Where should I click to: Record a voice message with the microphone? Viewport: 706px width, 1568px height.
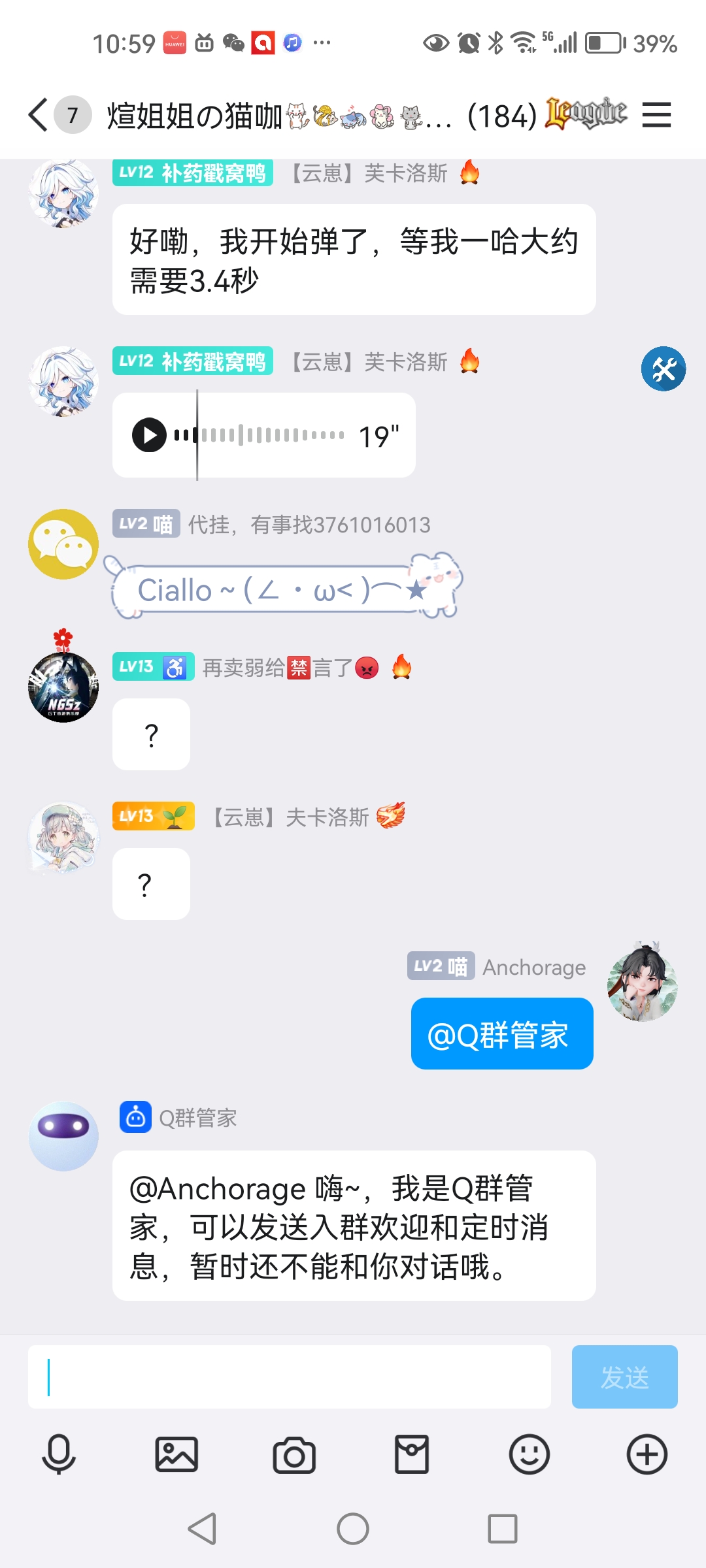click(x=59, y=1454)
